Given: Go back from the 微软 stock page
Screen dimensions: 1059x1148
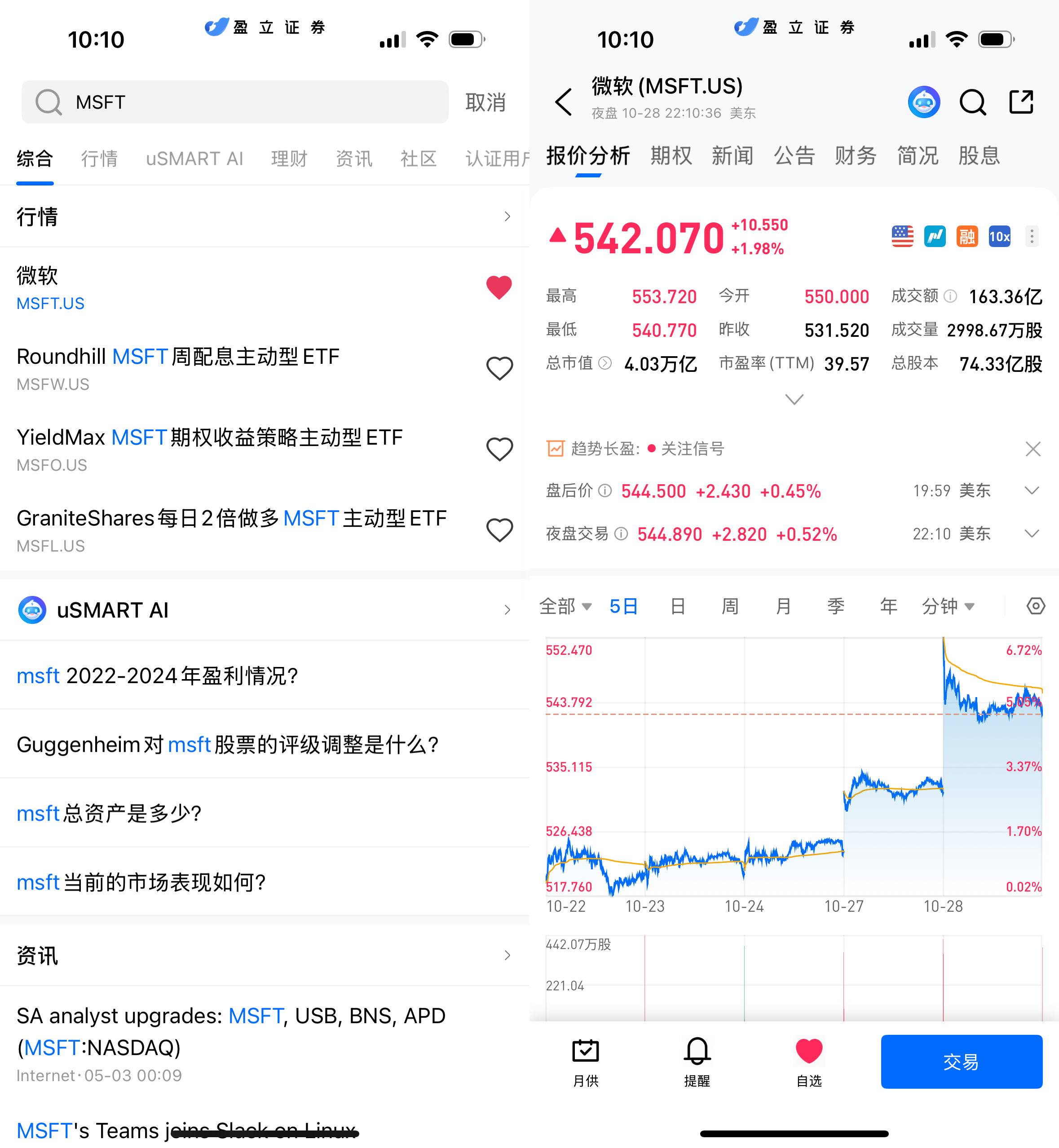Looking at the screenshot, I should pos(564,102).
